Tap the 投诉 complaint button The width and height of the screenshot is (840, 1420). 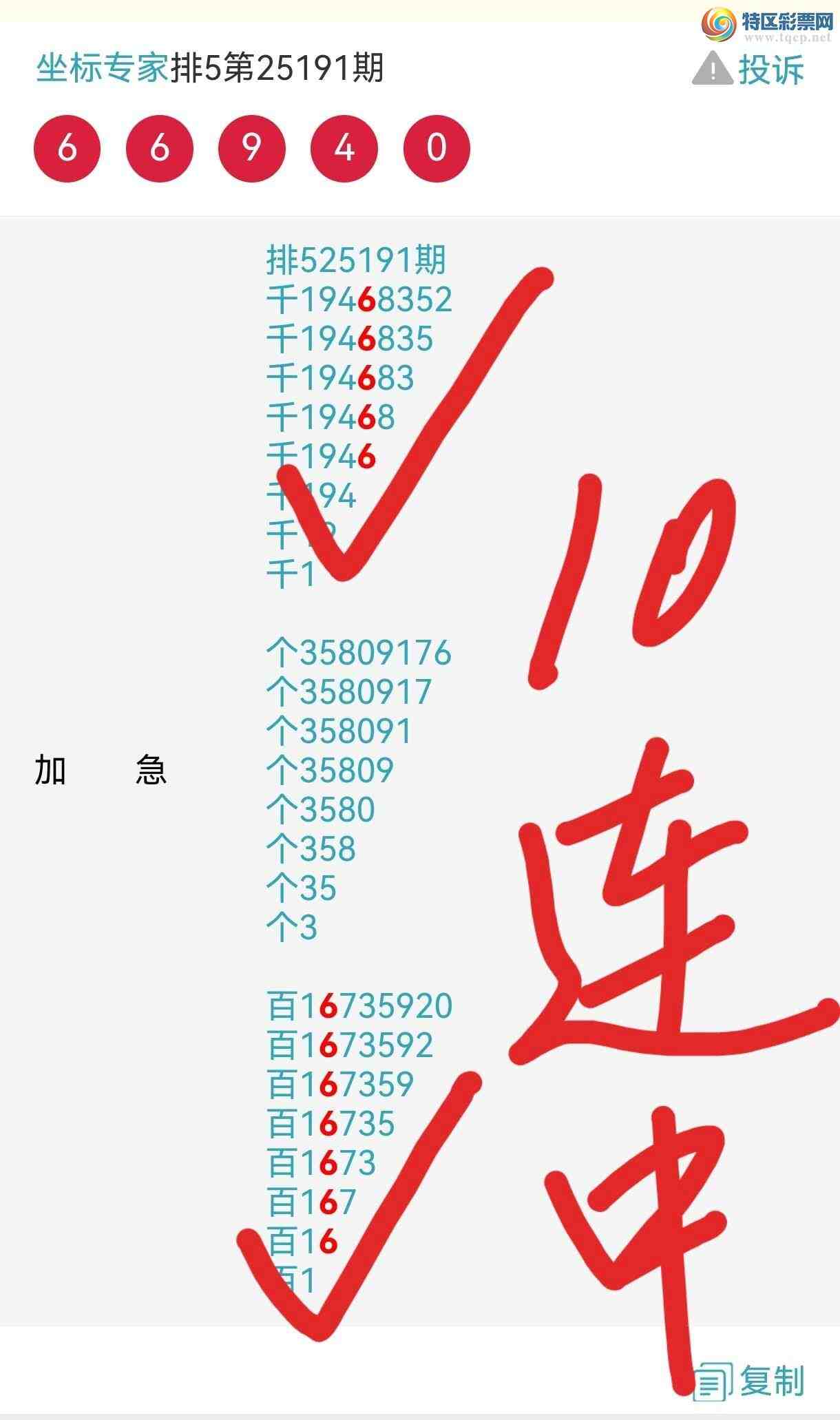pyautogui.click(x=749, y=69)
